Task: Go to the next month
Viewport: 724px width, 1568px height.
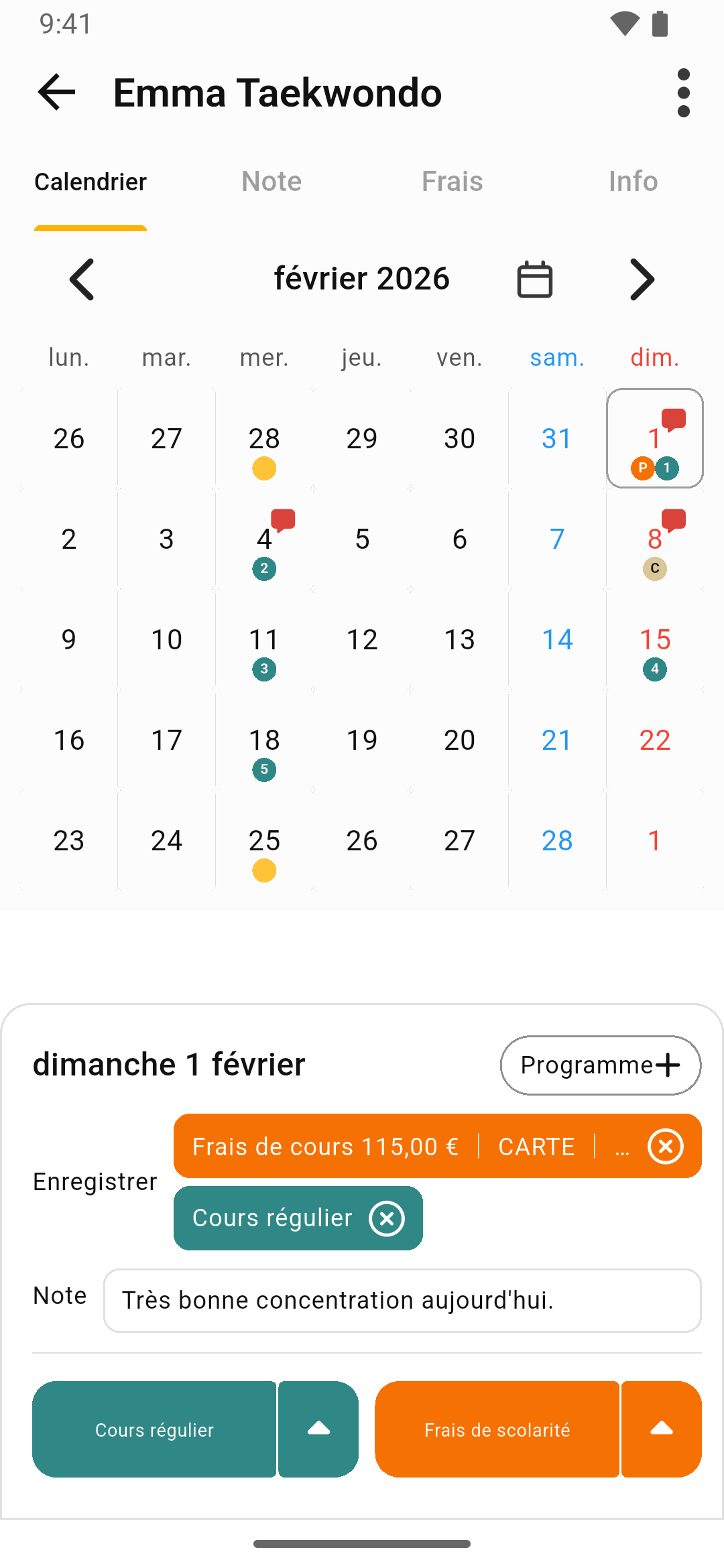Action: (x=642, y=279)
